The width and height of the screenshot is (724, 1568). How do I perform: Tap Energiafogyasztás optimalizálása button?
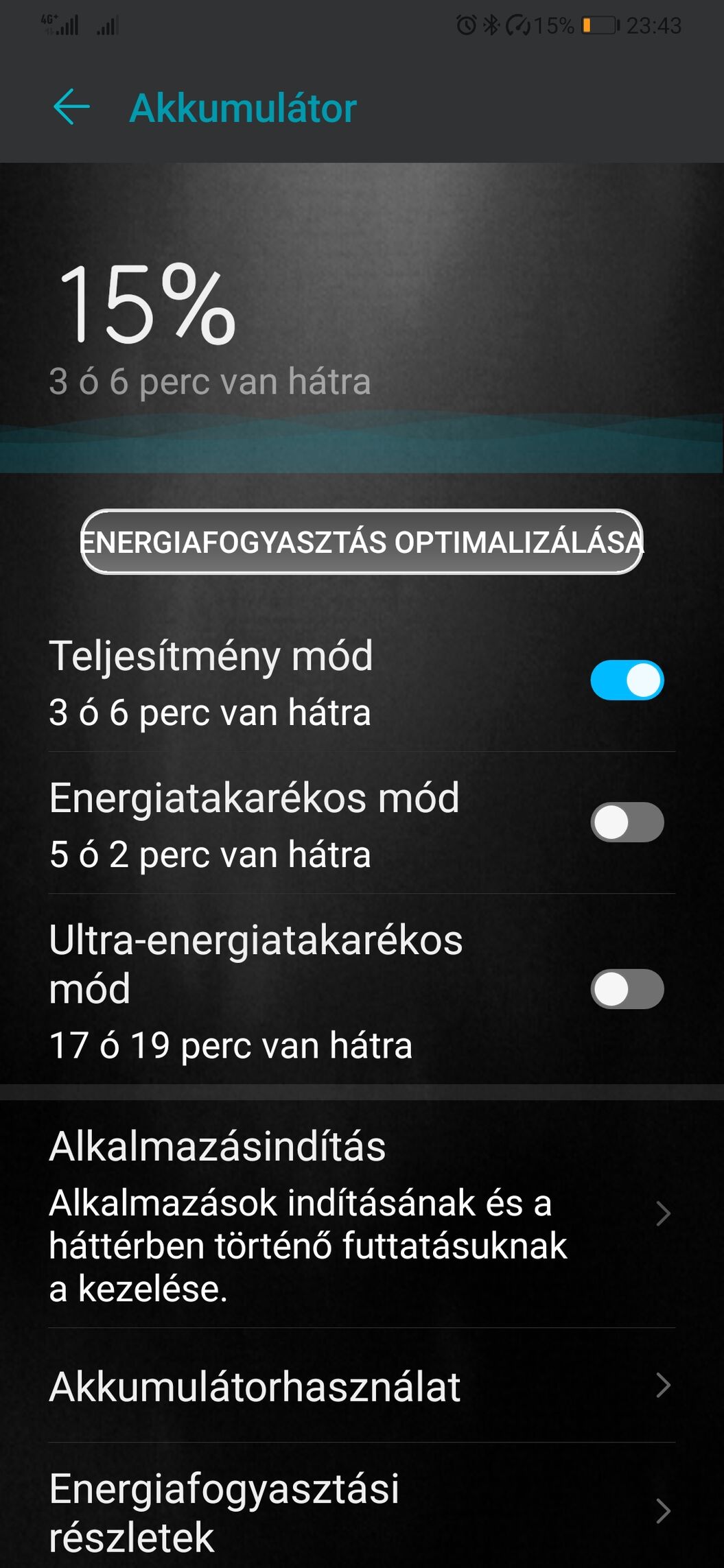(x=362, y=542)
